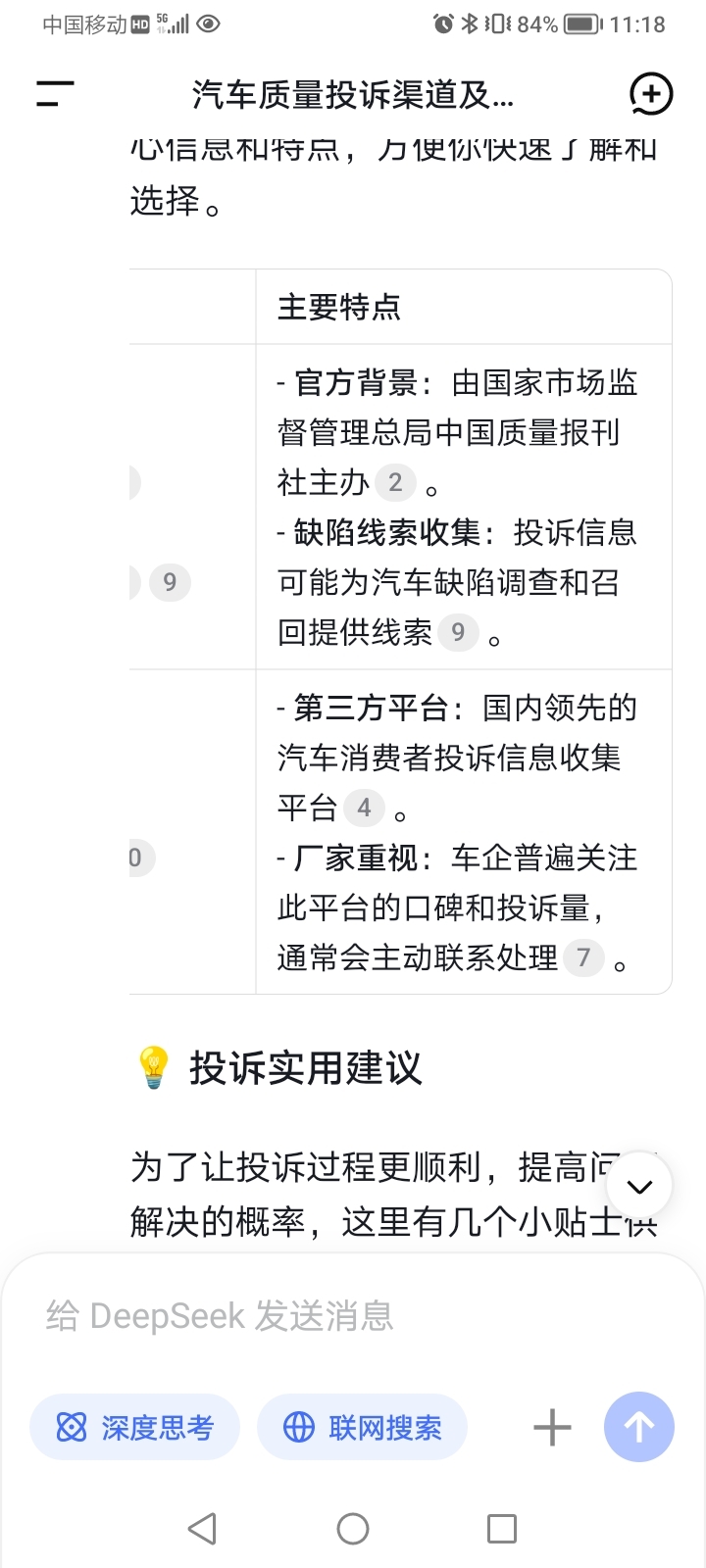Go back using system navigation

click(x=202, y=1529)
